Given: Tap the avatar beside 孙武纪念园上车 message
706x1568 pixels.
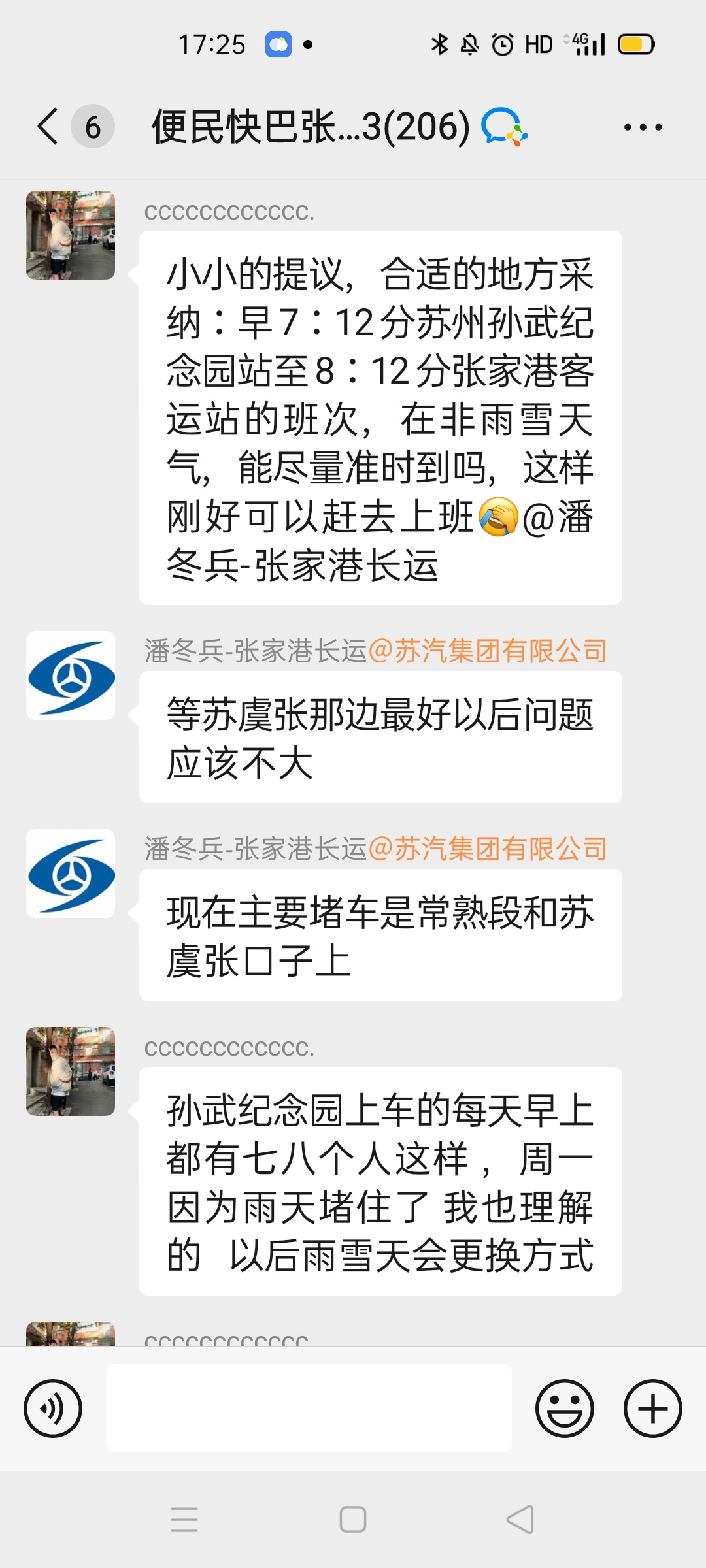Looking at the screenshot, I should [x=71, y=1071].
